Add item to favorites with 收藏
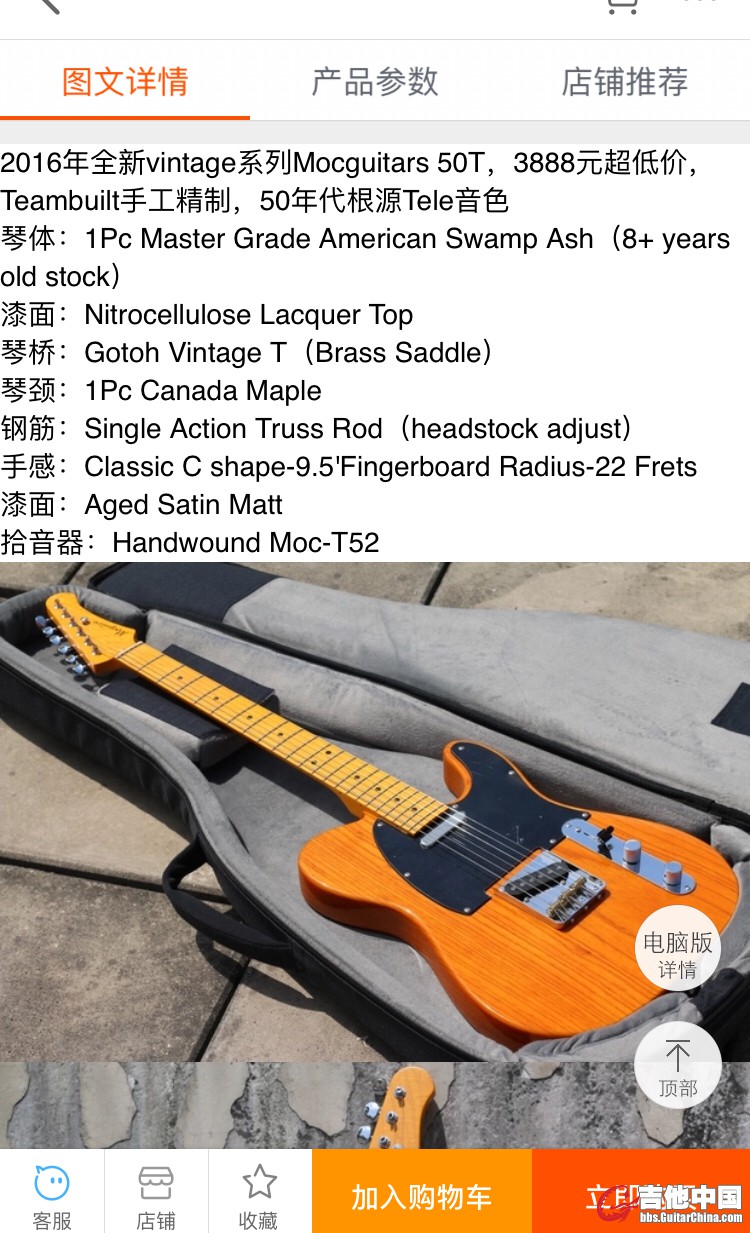 tap(259, 1195)
